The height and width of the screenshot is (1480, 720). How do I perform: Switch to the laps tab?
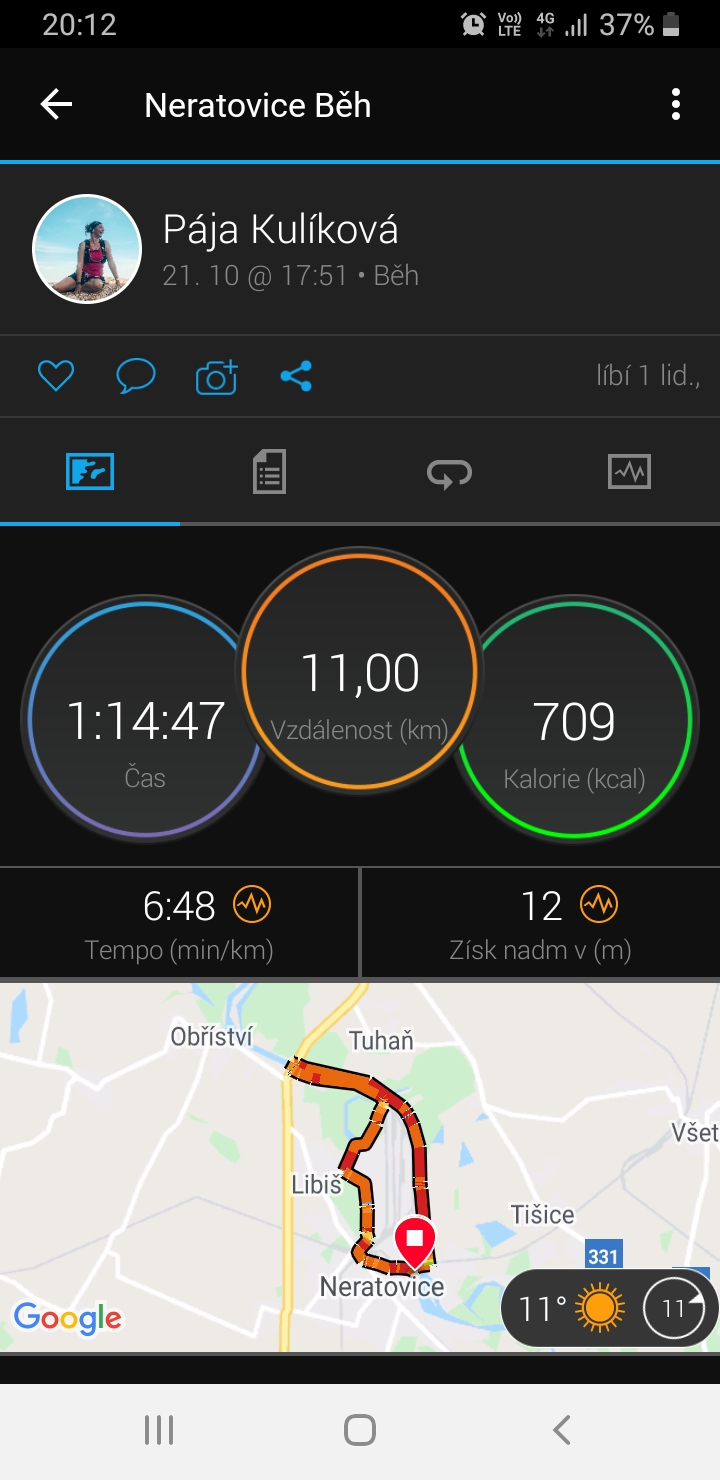450,472
